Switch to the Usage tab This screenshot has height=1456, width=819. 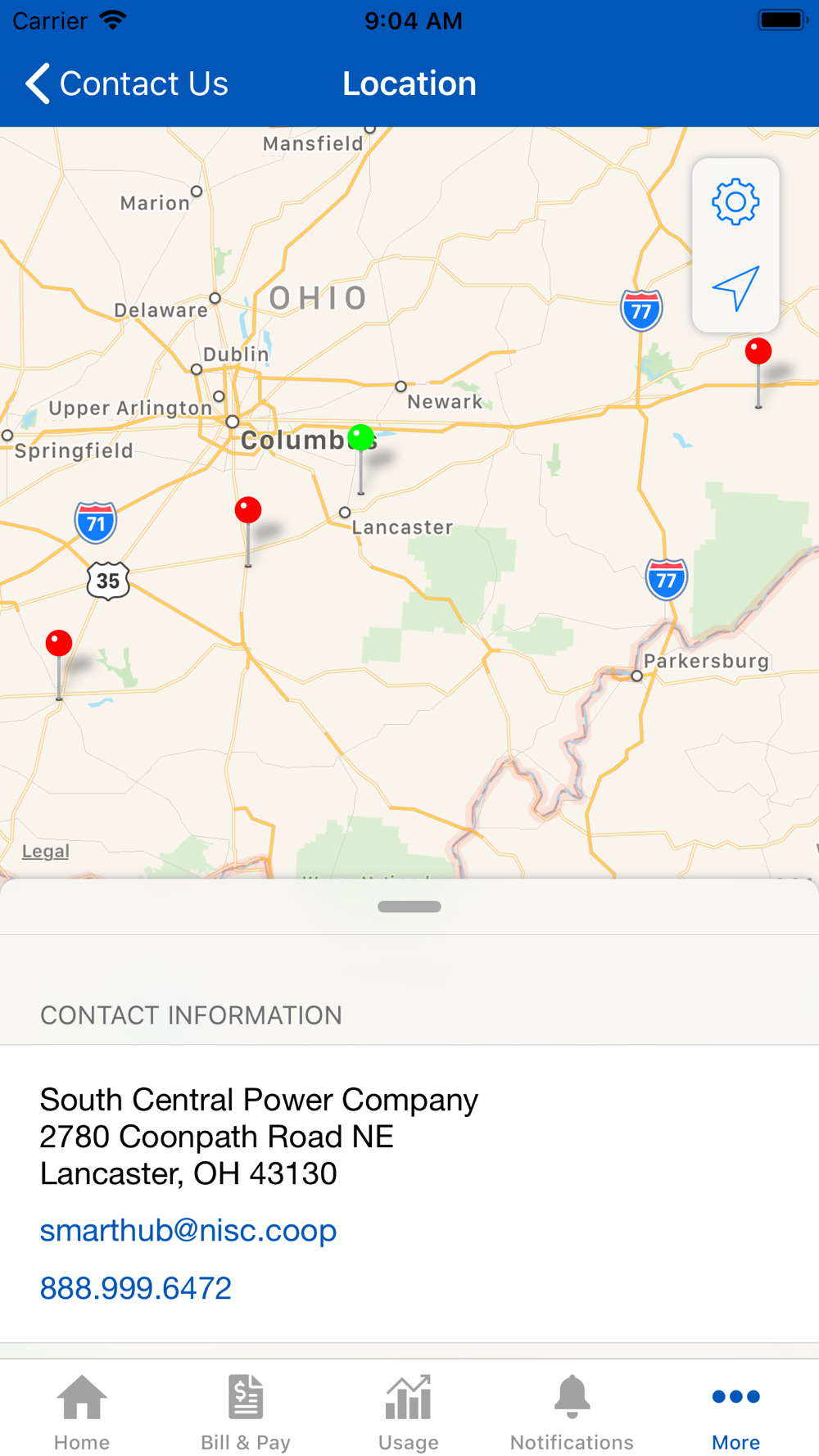pos(409,1412)
